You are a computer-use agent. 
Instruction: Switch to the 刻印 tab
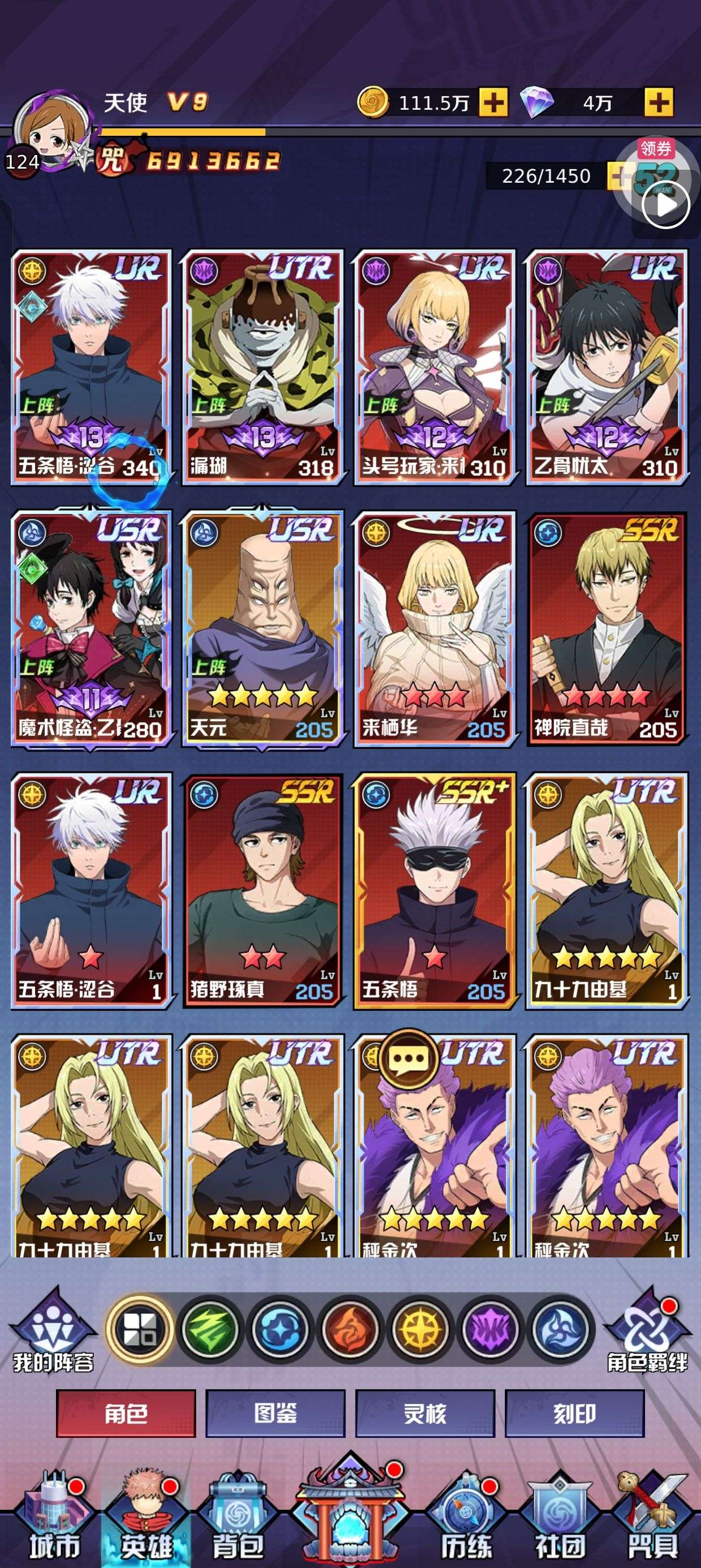[x=575, y=1414]
